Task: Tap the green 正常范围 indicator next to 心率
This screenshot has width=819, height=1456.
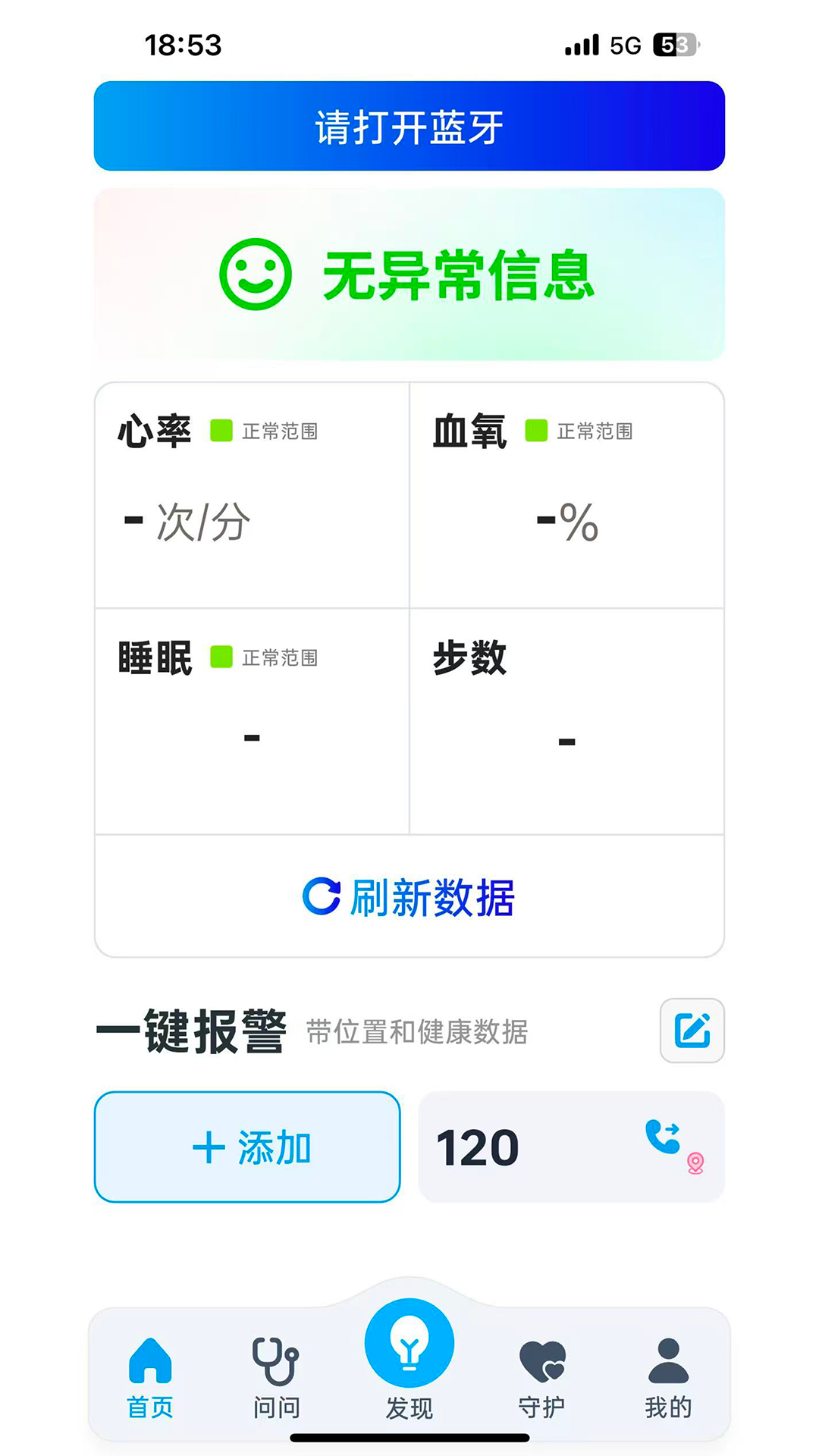Action: (x=220, y=431)
